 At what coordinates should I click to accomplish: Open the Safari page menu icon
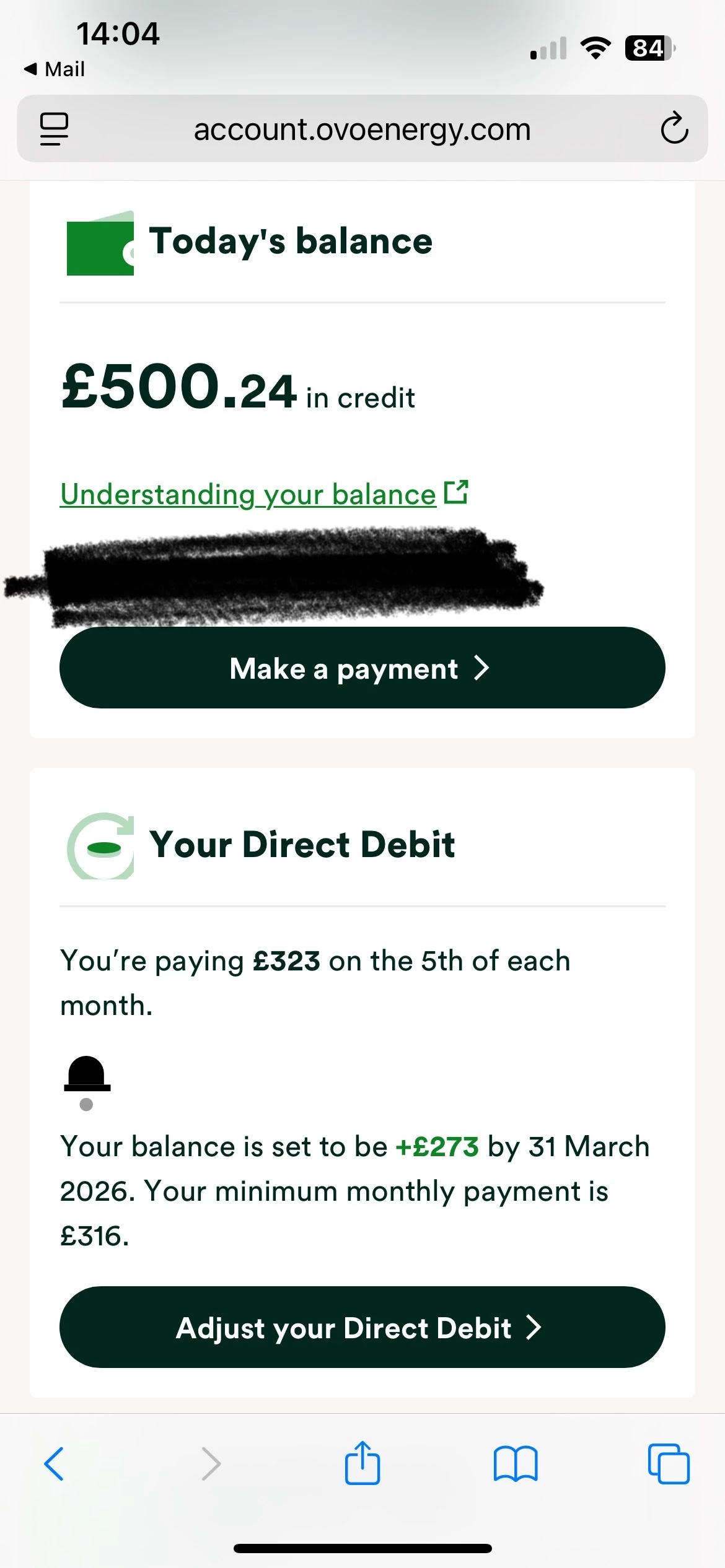[x=55, y=129]
